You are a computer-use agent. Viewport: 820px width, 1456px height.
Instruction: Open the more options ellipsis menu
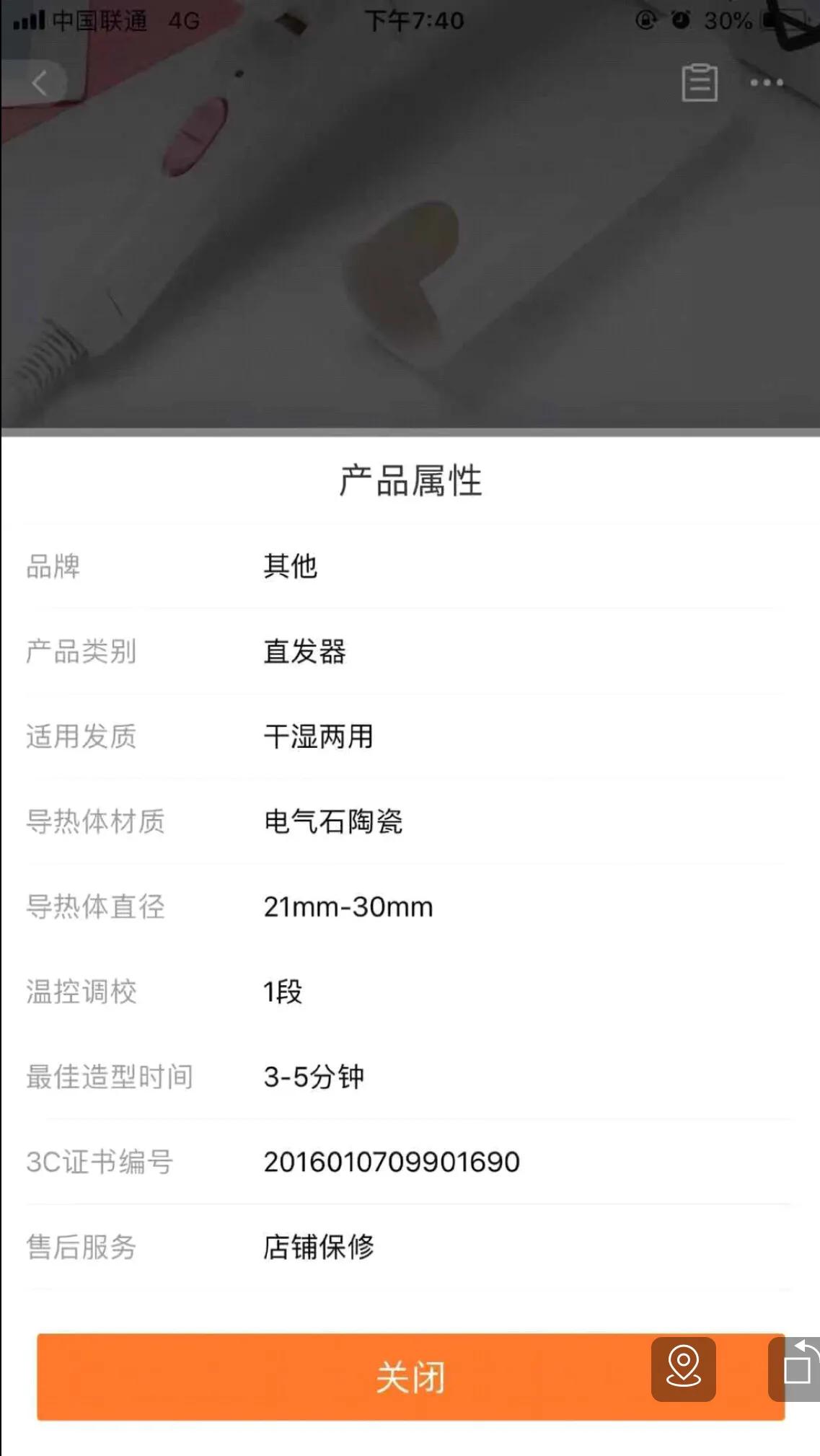click(x=766, y=83)
